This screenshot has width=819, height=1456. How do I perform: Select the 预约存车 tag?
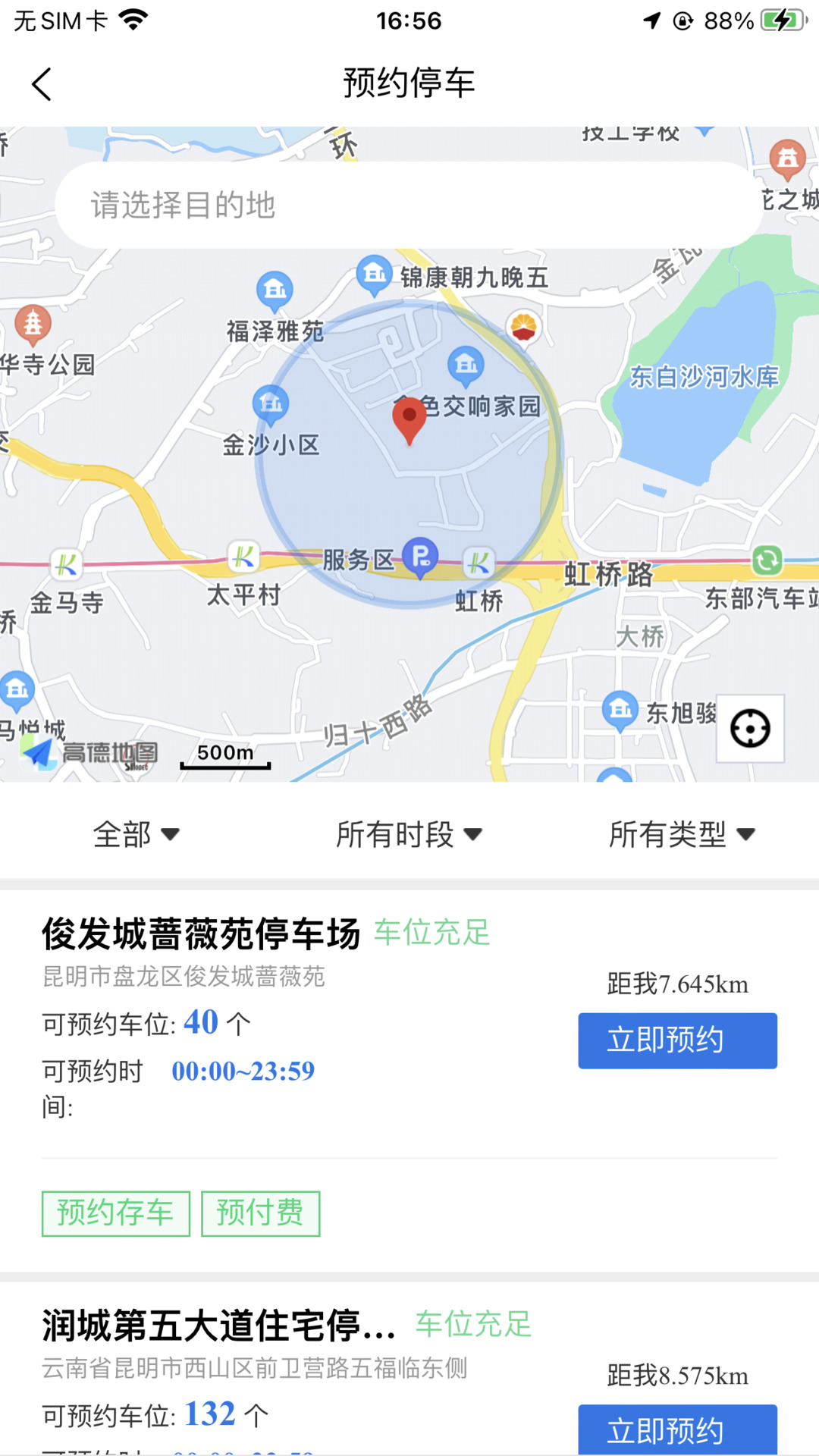pyautogui.click(x=115, y=1213)
